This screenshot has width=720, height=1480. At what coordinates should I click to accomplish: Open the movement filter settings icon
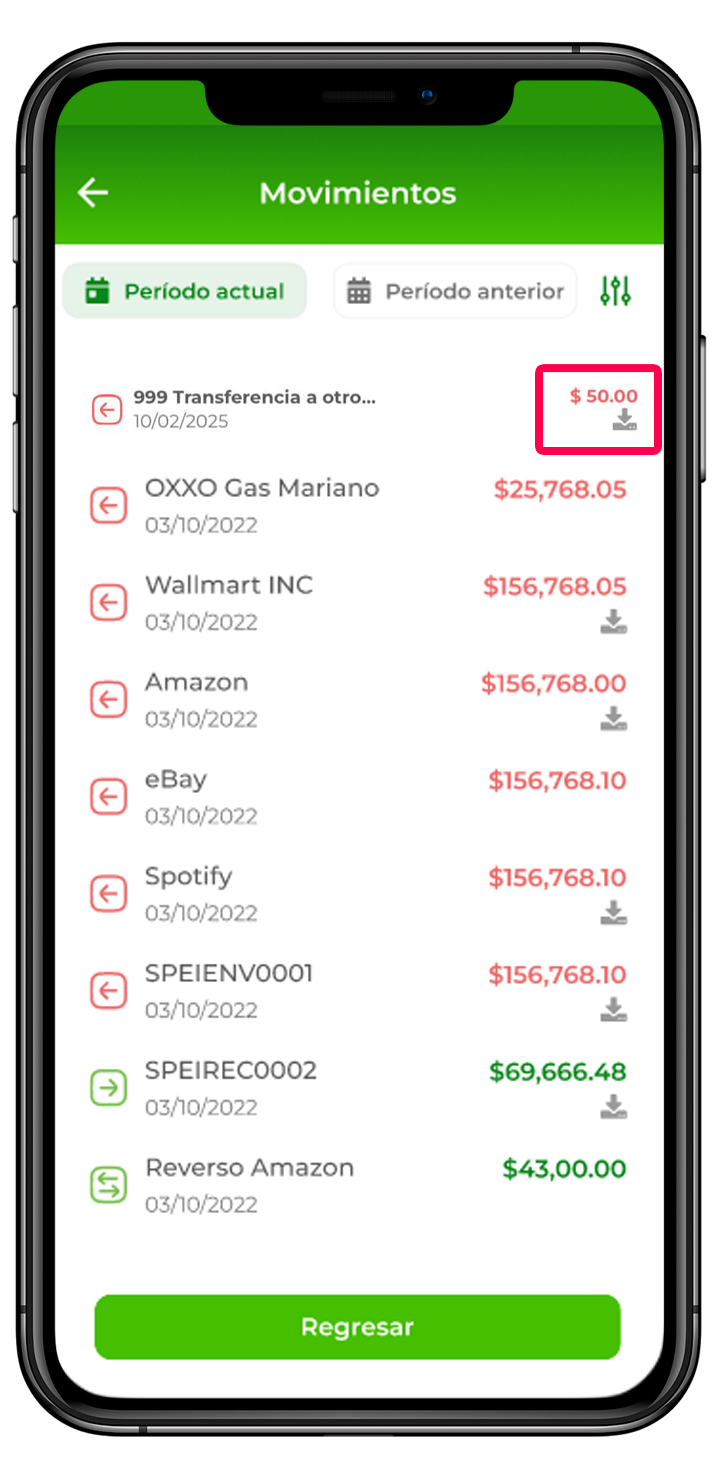tap(615, 291)
